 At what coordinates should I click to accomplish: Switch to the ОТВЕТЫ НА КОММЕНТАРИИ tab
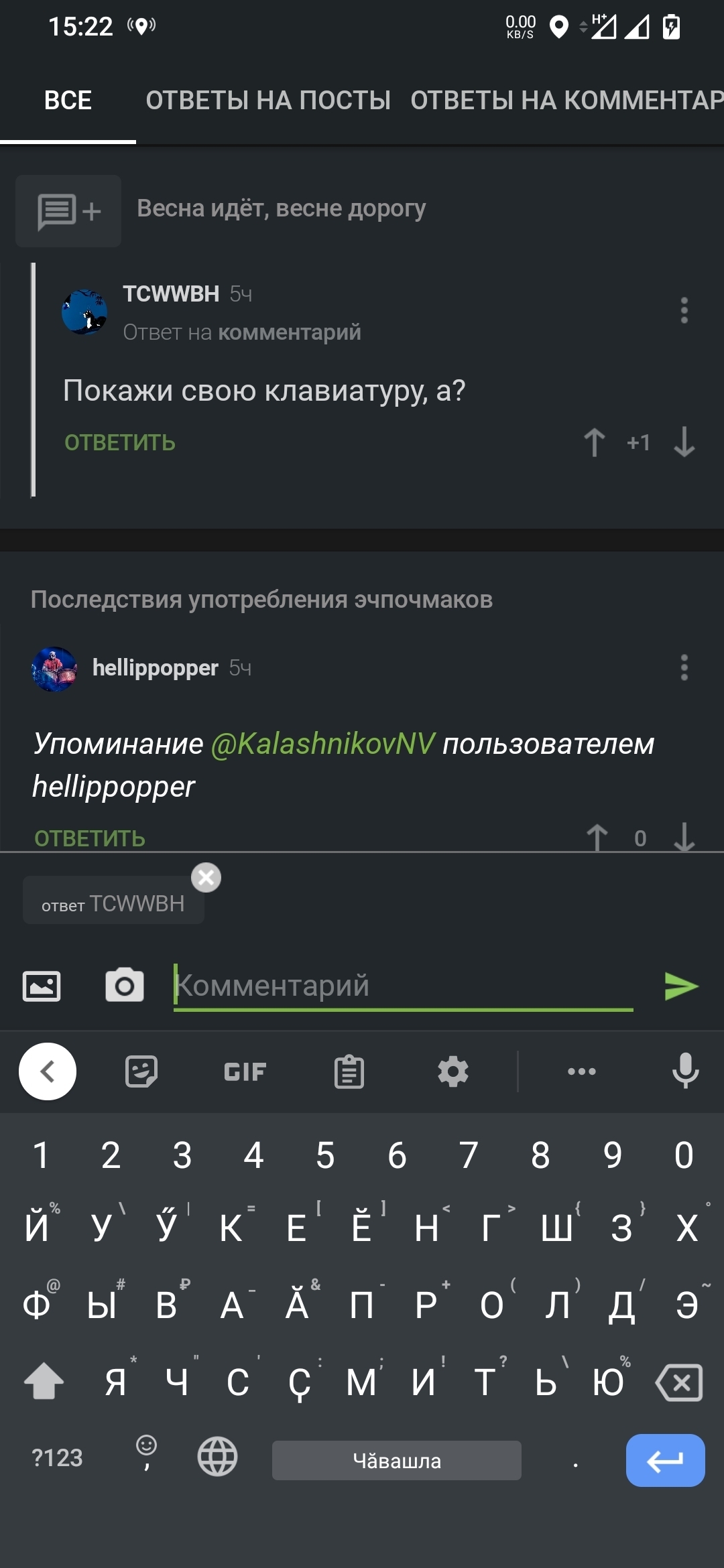pyautogui.click(x=567, y=101)
